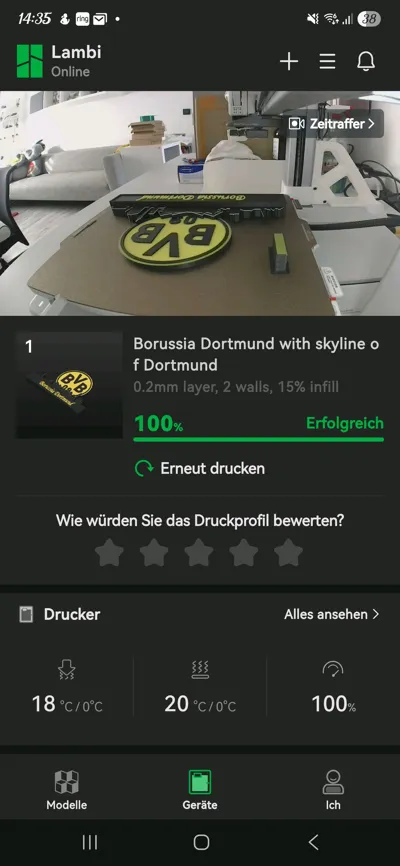Open the nozzle temperature control
The image size is (400, 866).
tap(67, 687)
